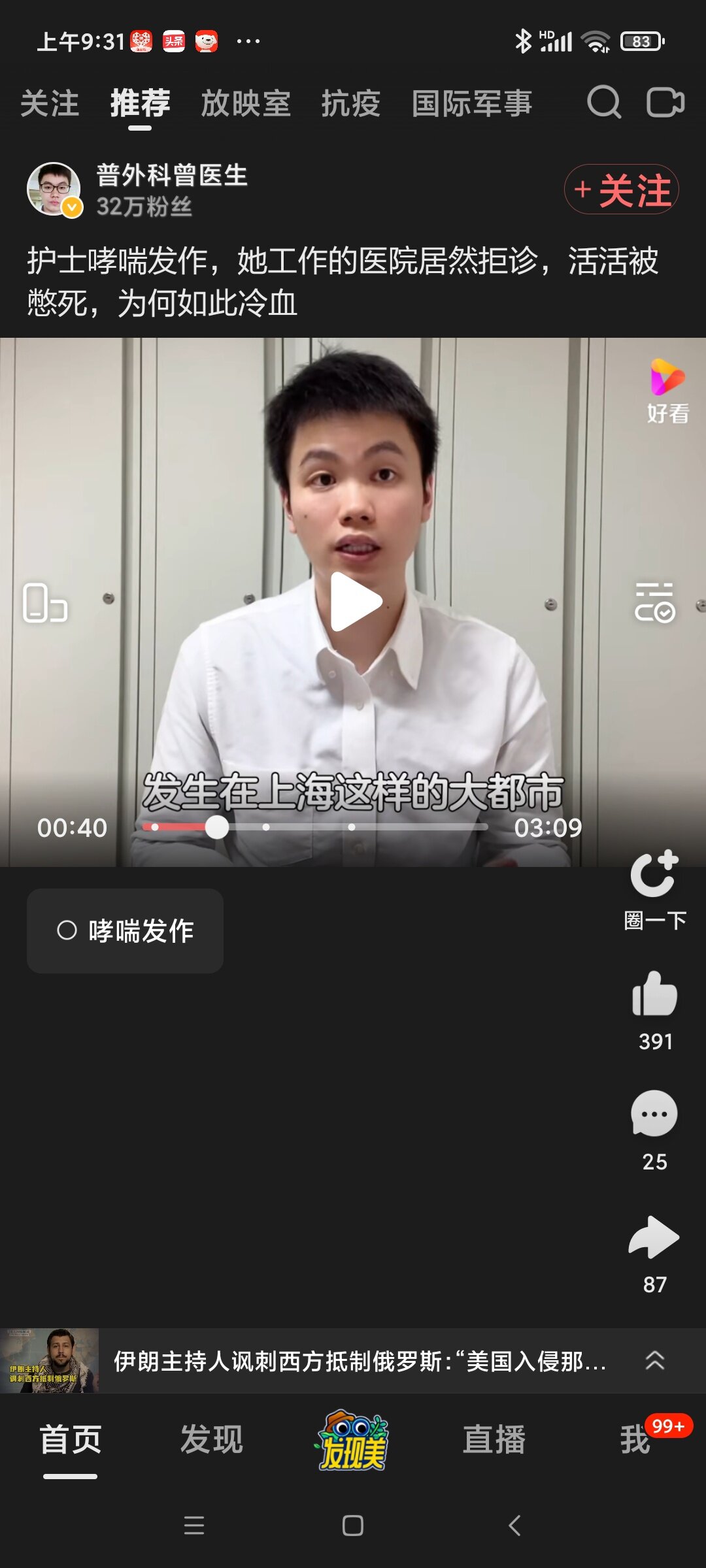Image resolution: width=706 pixels, height=1568 pixels.
Task: Play the paused video
Action: [355, 602]
